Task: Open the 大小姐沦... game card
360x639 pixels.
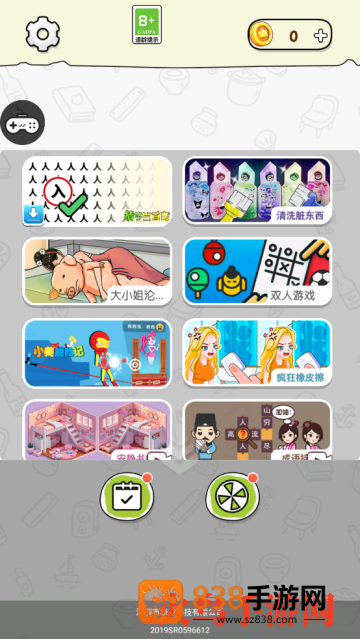Action: coord(97,271)
